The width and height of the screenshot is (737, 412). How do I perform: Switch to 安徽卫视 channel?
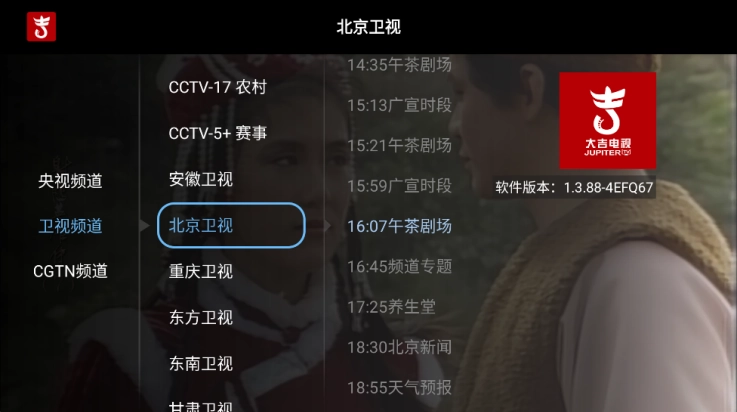(201, 179)
